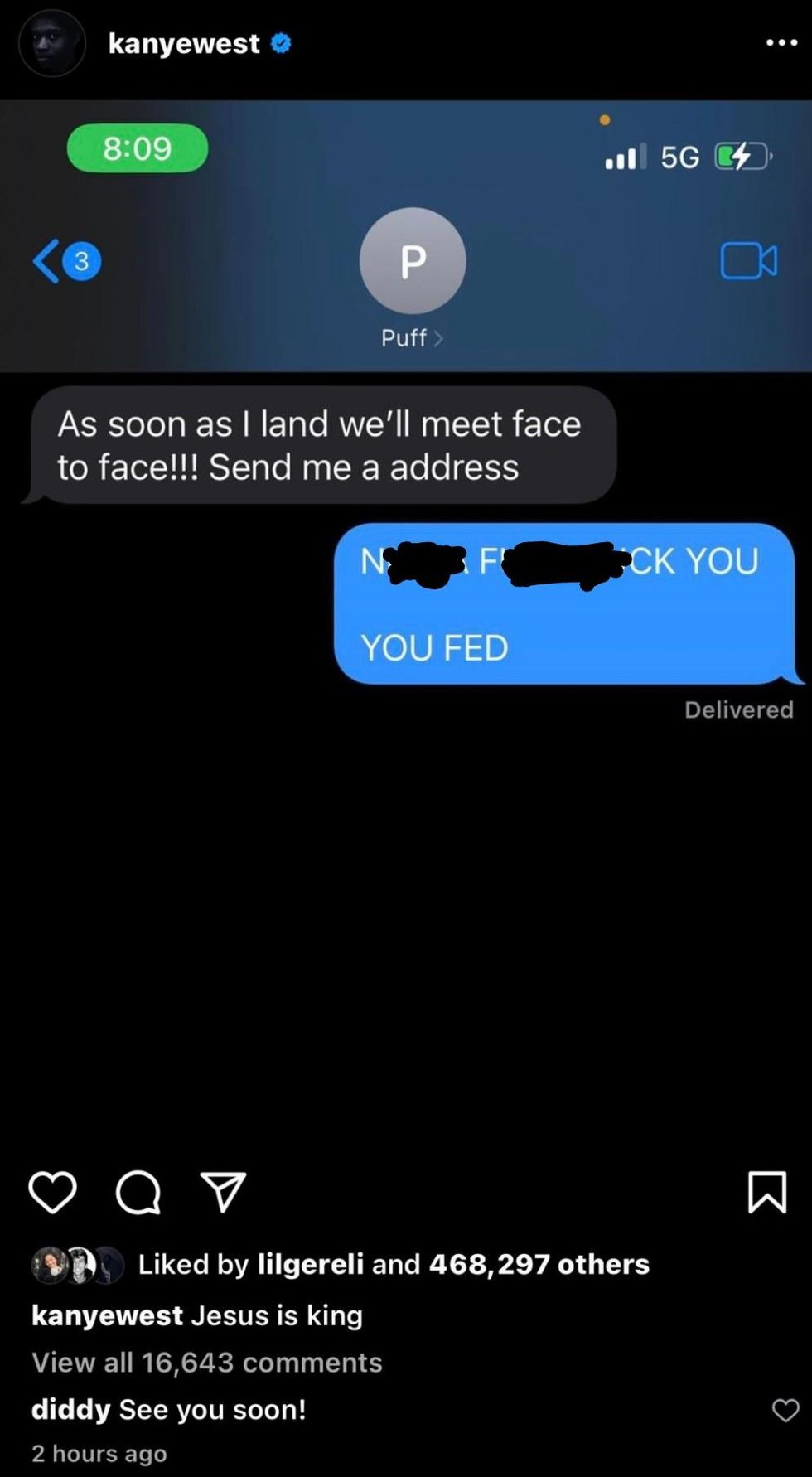Viewport: 812px width, 1477px height.
Task: Open lilgereli's profile from likes
Action: click(x=310, y=1264)
